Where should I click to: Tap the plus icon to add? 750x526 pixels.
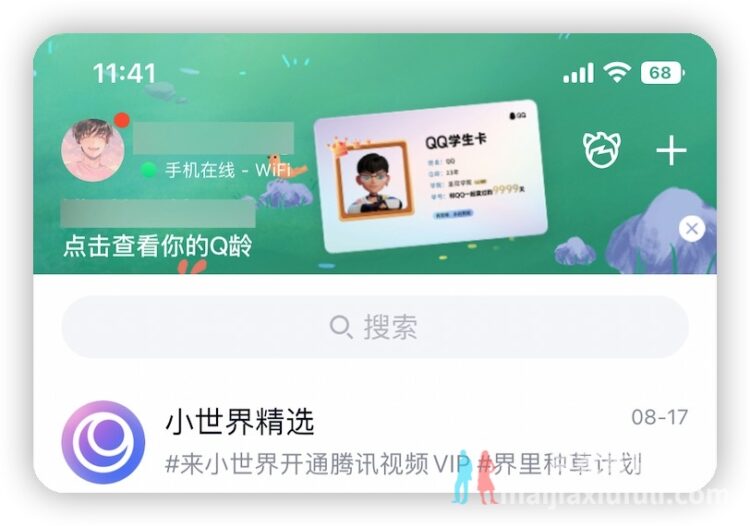tap(671, 151)
